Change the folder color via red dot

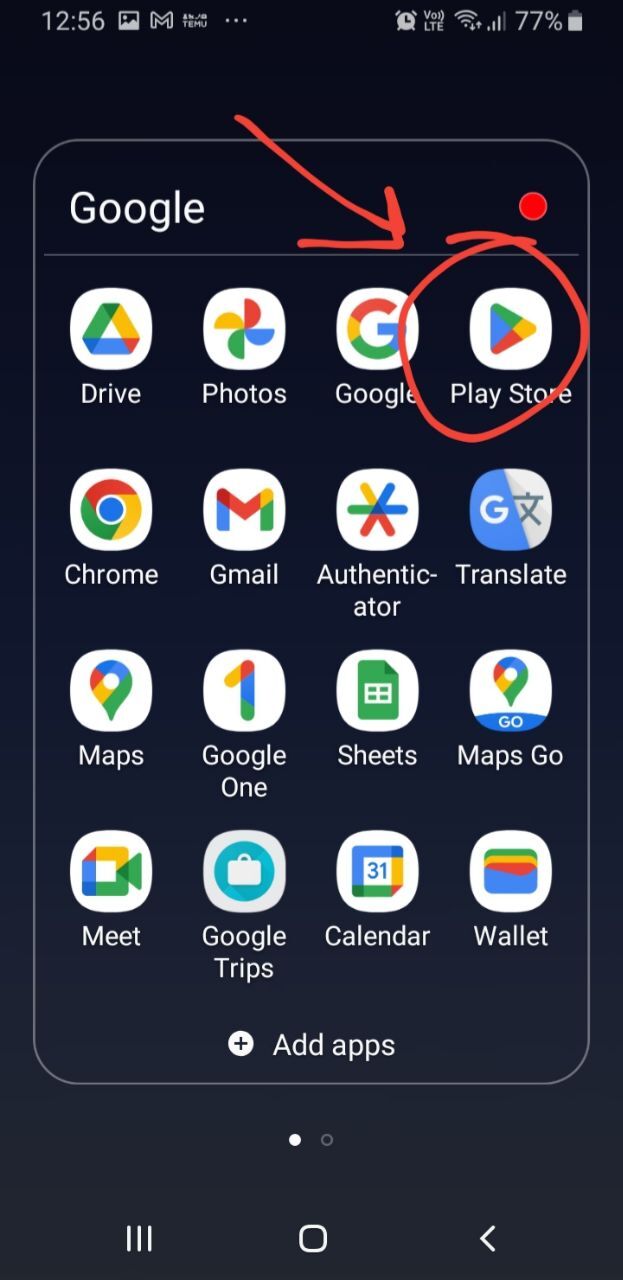click(x=533, y=207)
